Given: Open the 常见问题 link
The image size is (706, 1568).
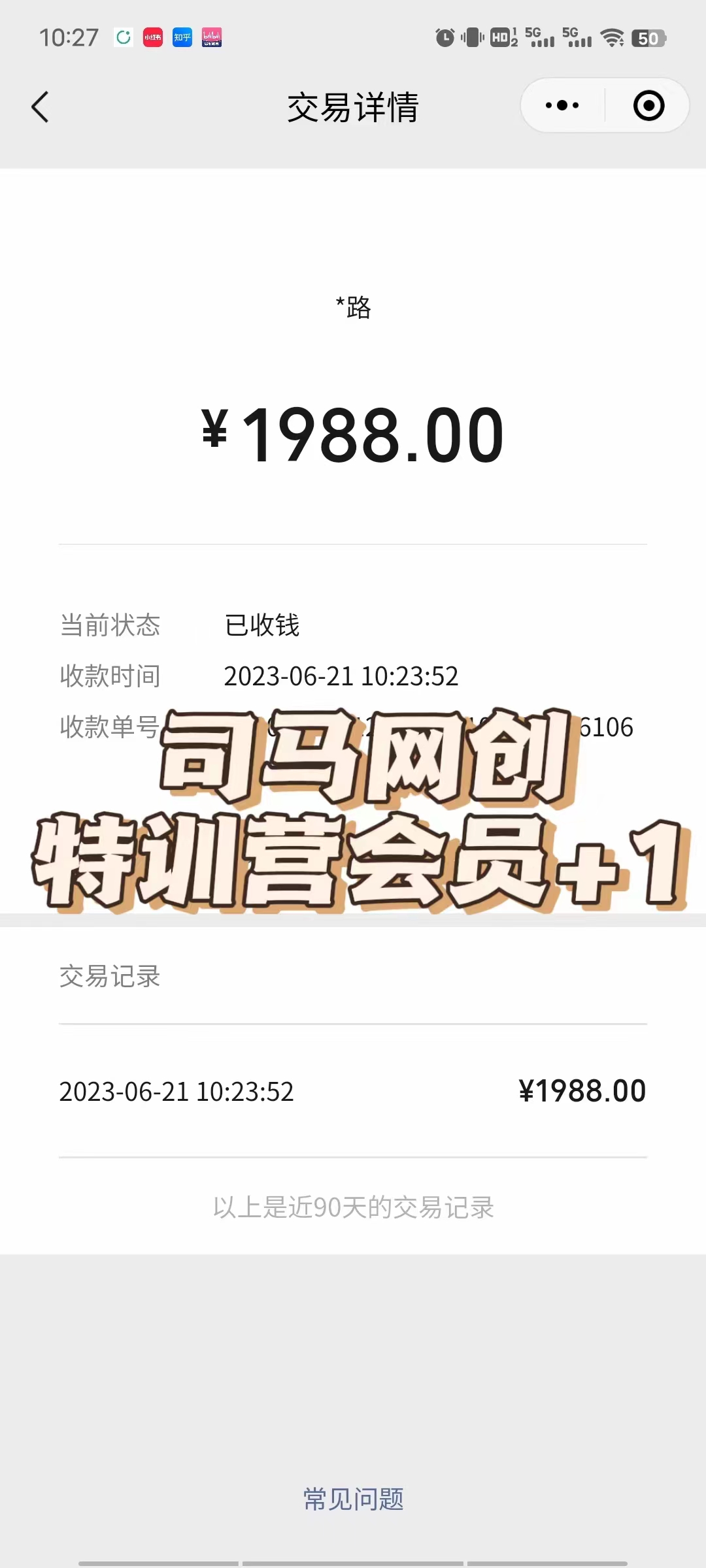Looking at the screenshot, I should [x=353, y=1499].
